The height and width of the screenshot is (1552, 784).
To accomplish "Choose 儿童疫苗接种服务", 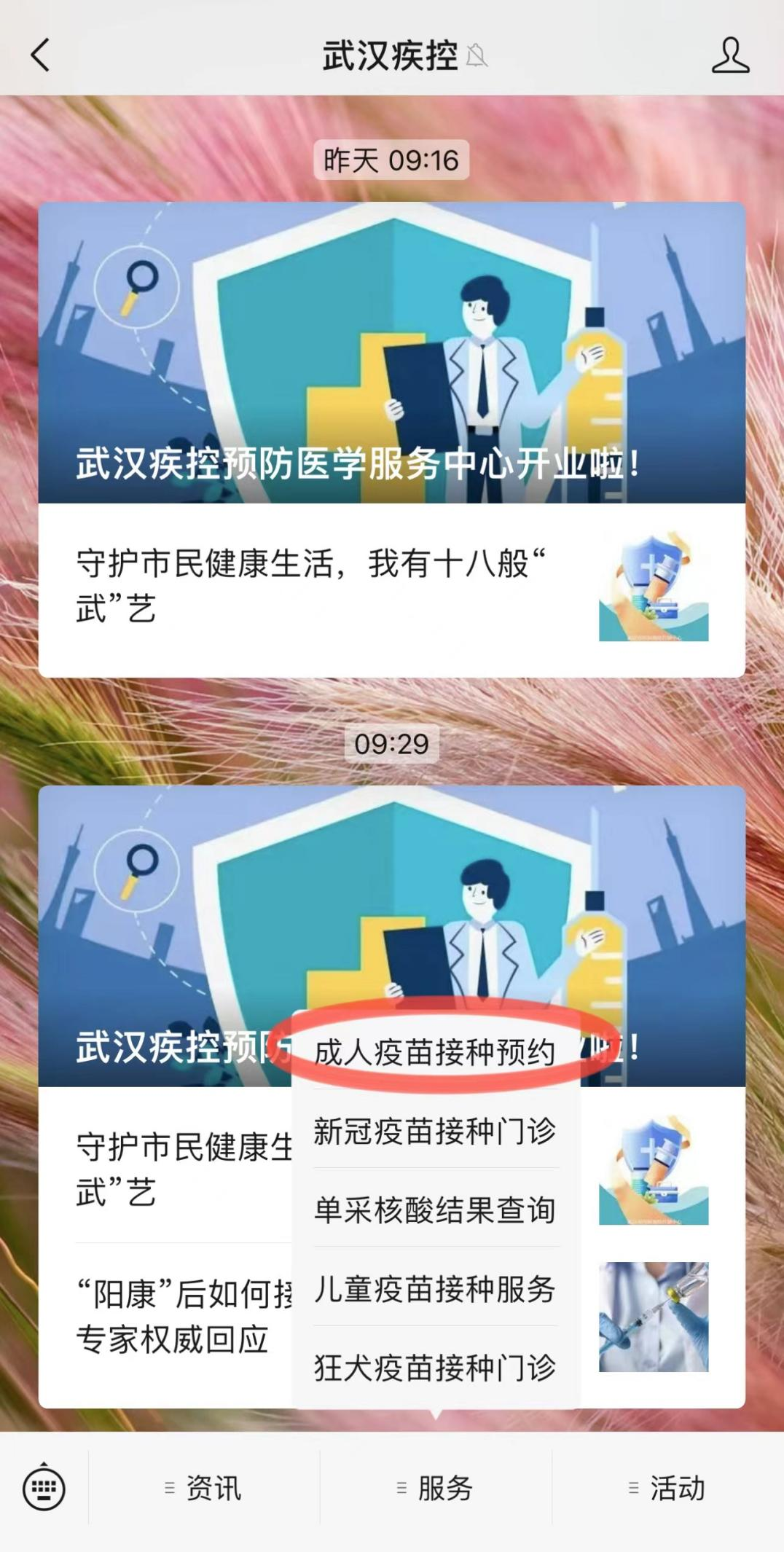I will pyautogui.click(x=435, y=1288).
